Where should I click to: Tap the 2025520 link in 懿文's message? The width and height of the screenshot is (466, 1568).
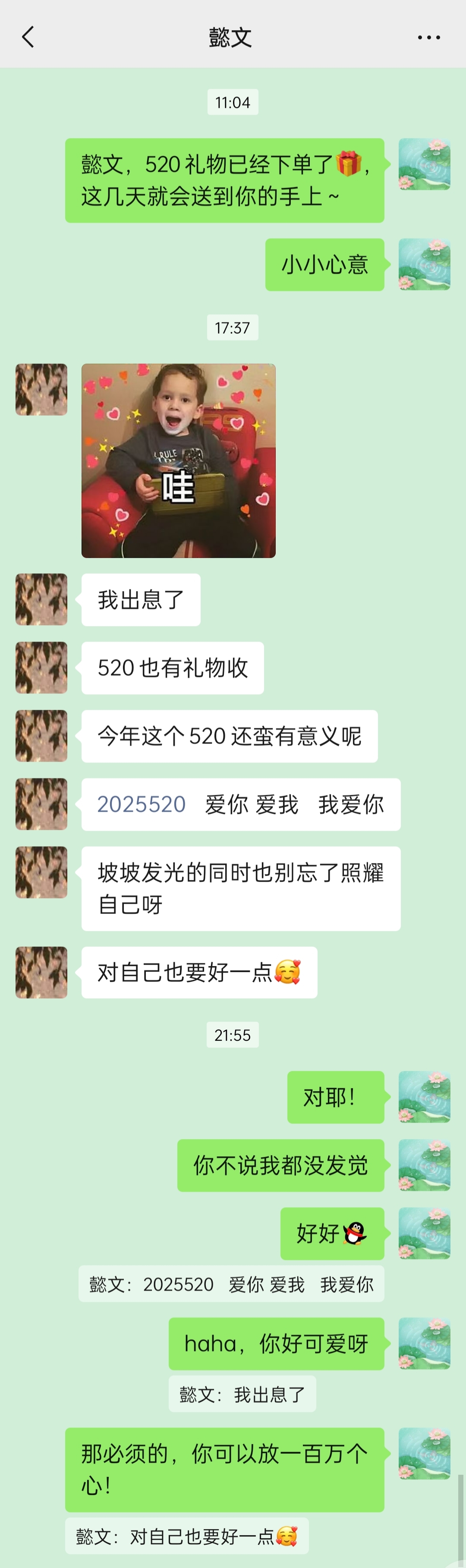[x=141, y=804]
